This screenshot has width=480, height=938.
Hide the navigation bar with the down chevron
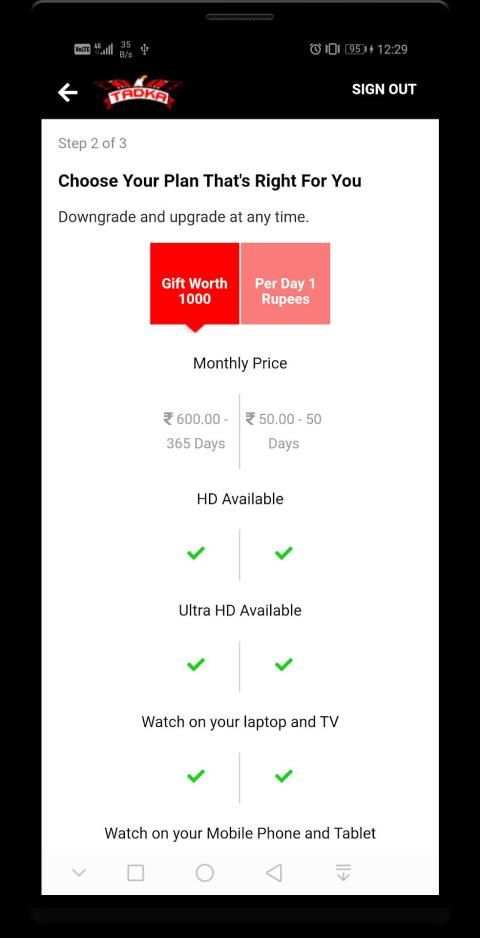(x=79, y=873)
